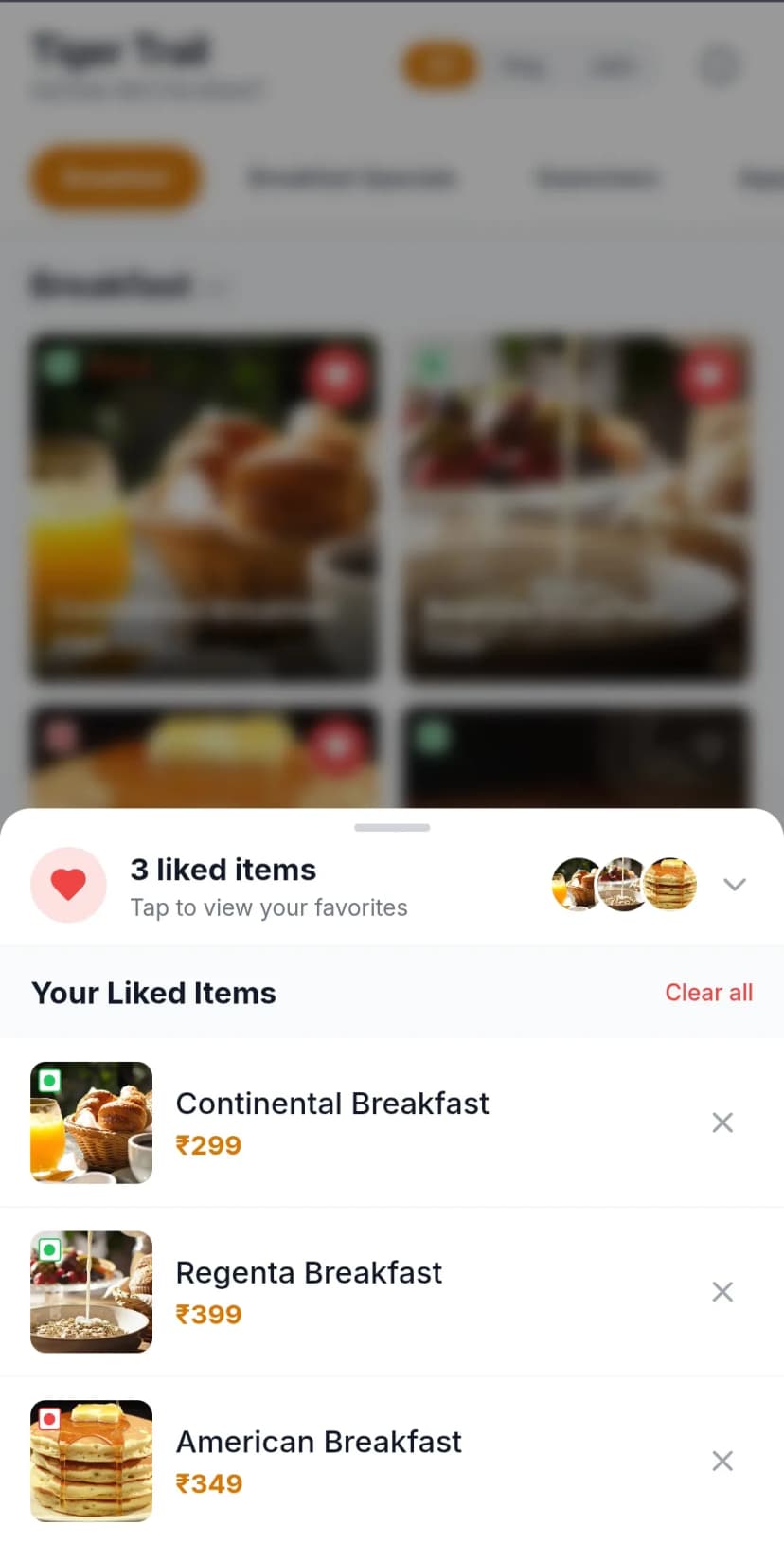Remove Regenta Breakfast from liked items
Viewport: 784px width, 1544px height.
722,1292
